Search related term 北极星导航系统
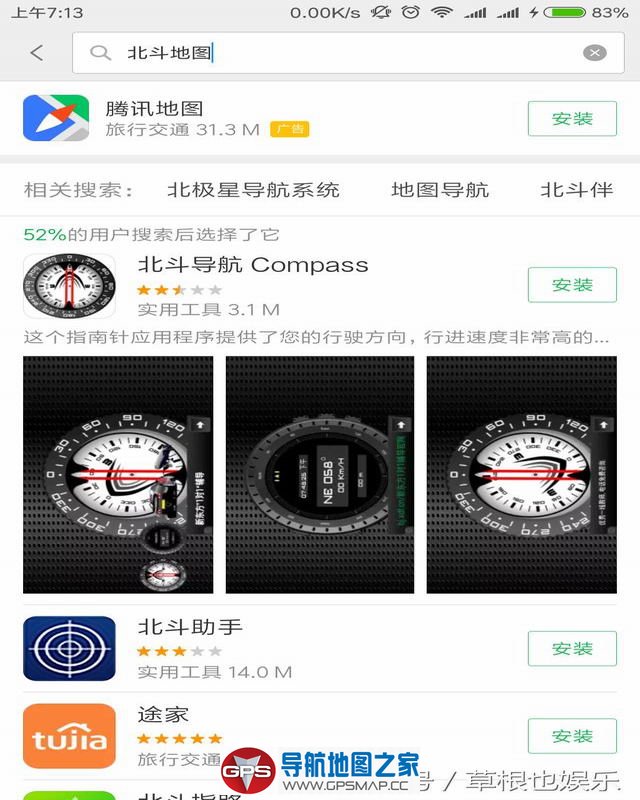 coord(253,189)
